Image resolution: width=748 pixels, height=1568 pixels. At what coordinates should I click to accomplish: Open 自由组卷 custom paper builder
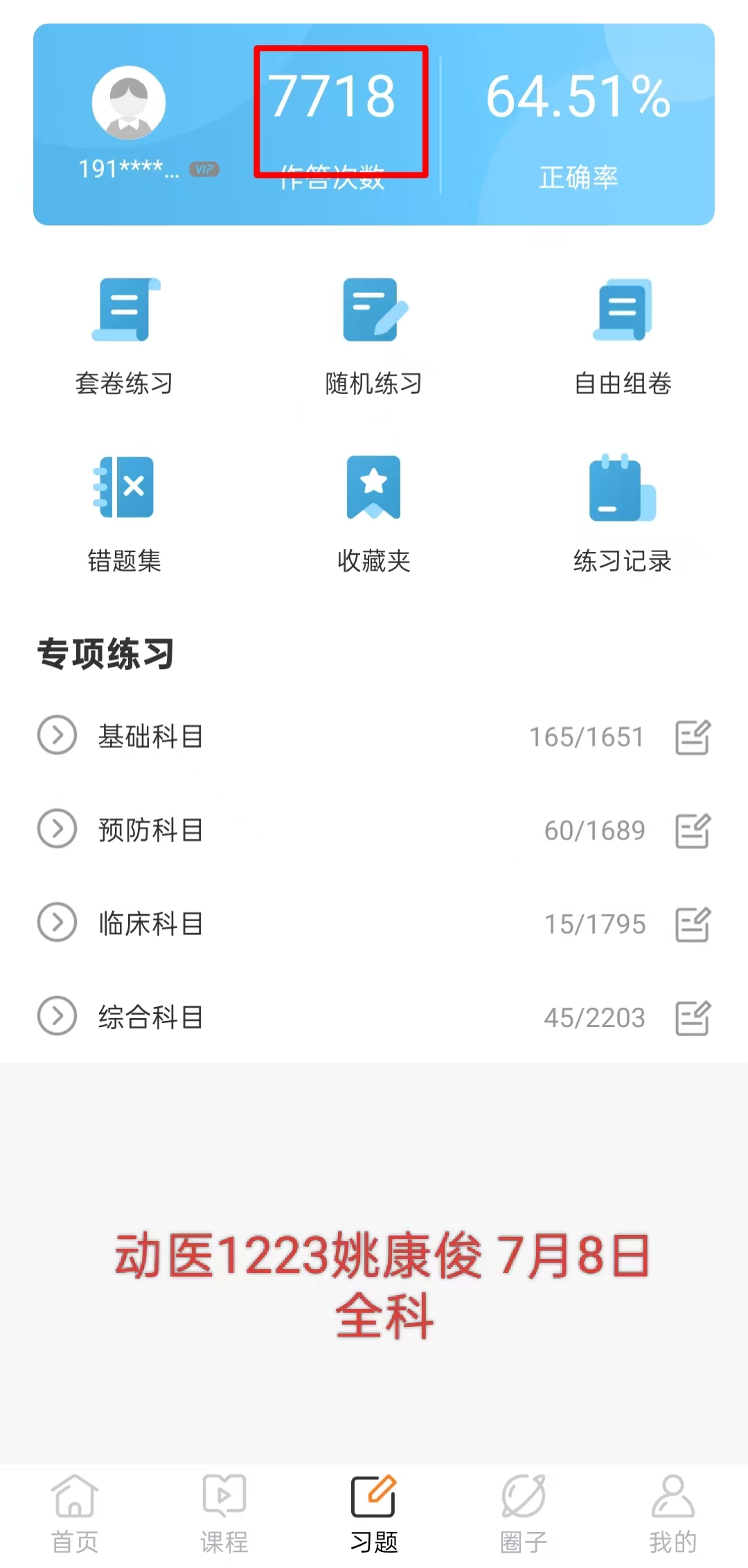coord(623,337)
